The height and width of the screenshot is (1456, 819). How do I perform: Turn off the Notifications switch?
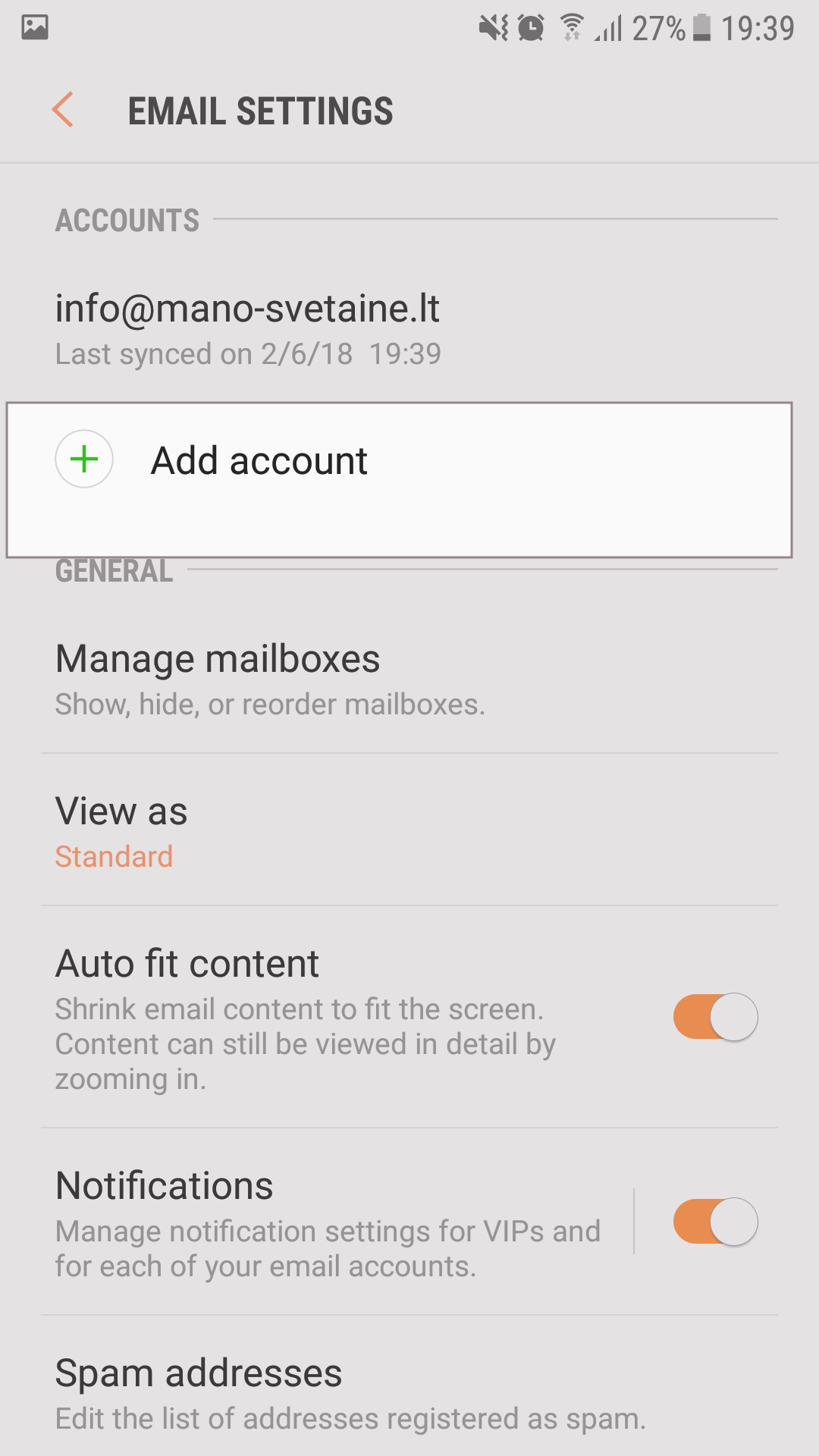coord(715,1222)
